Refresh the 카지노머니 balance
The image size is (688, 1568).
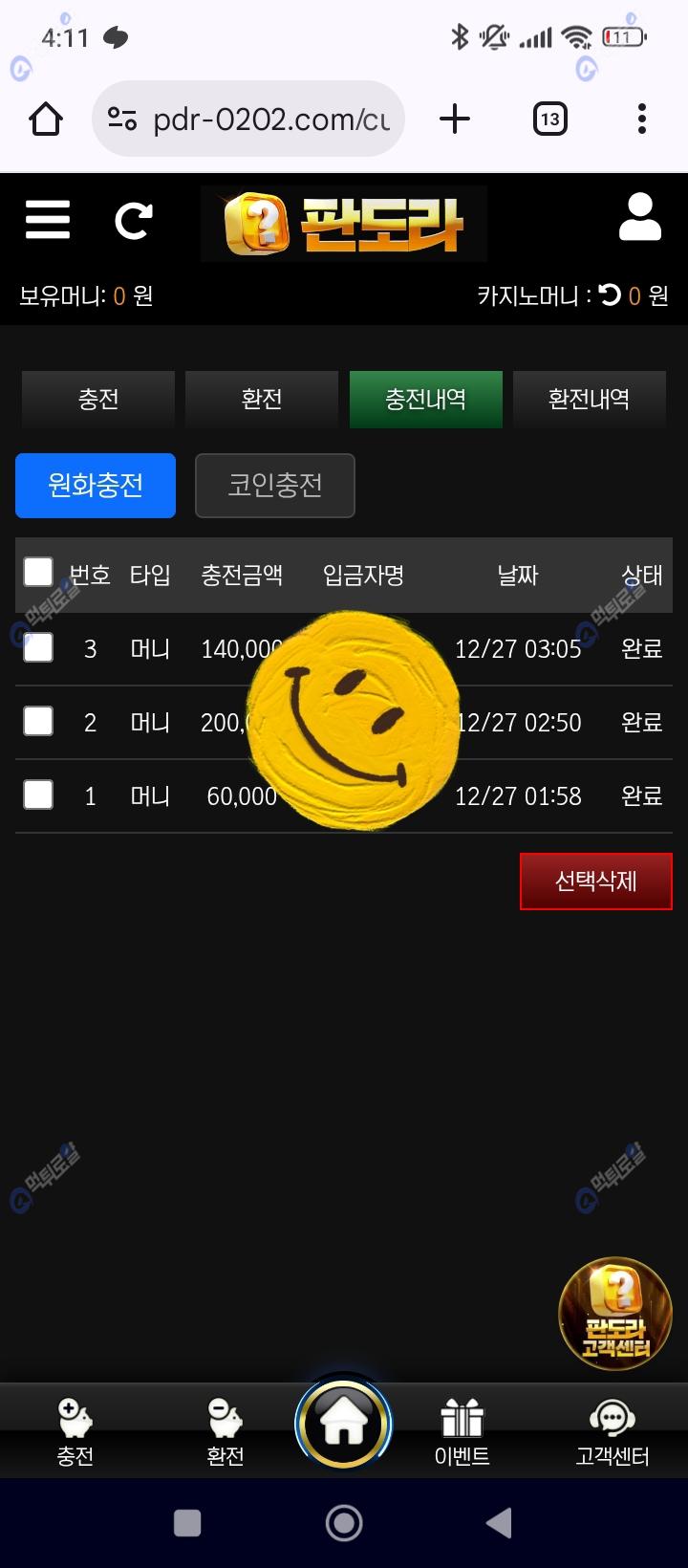610,295
